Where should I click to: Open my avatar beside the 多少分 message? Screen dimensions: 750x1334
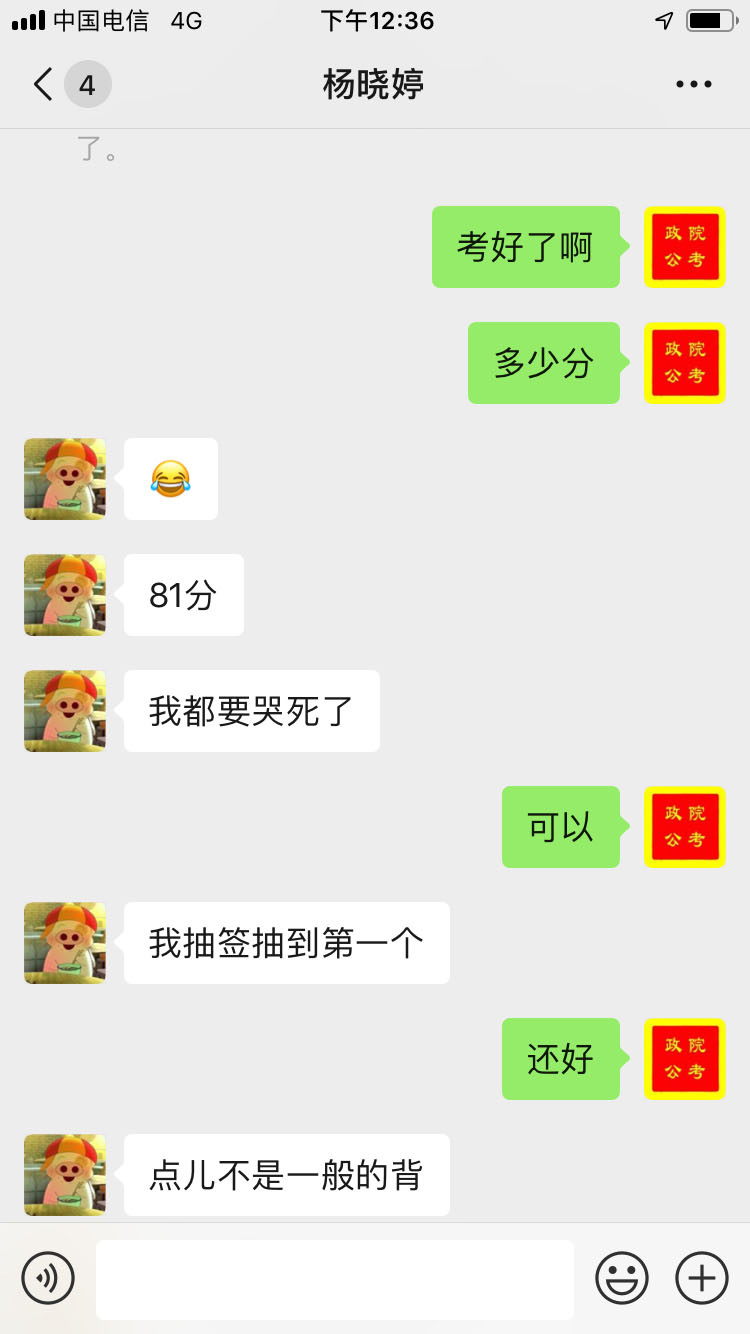tap(684, 363)
